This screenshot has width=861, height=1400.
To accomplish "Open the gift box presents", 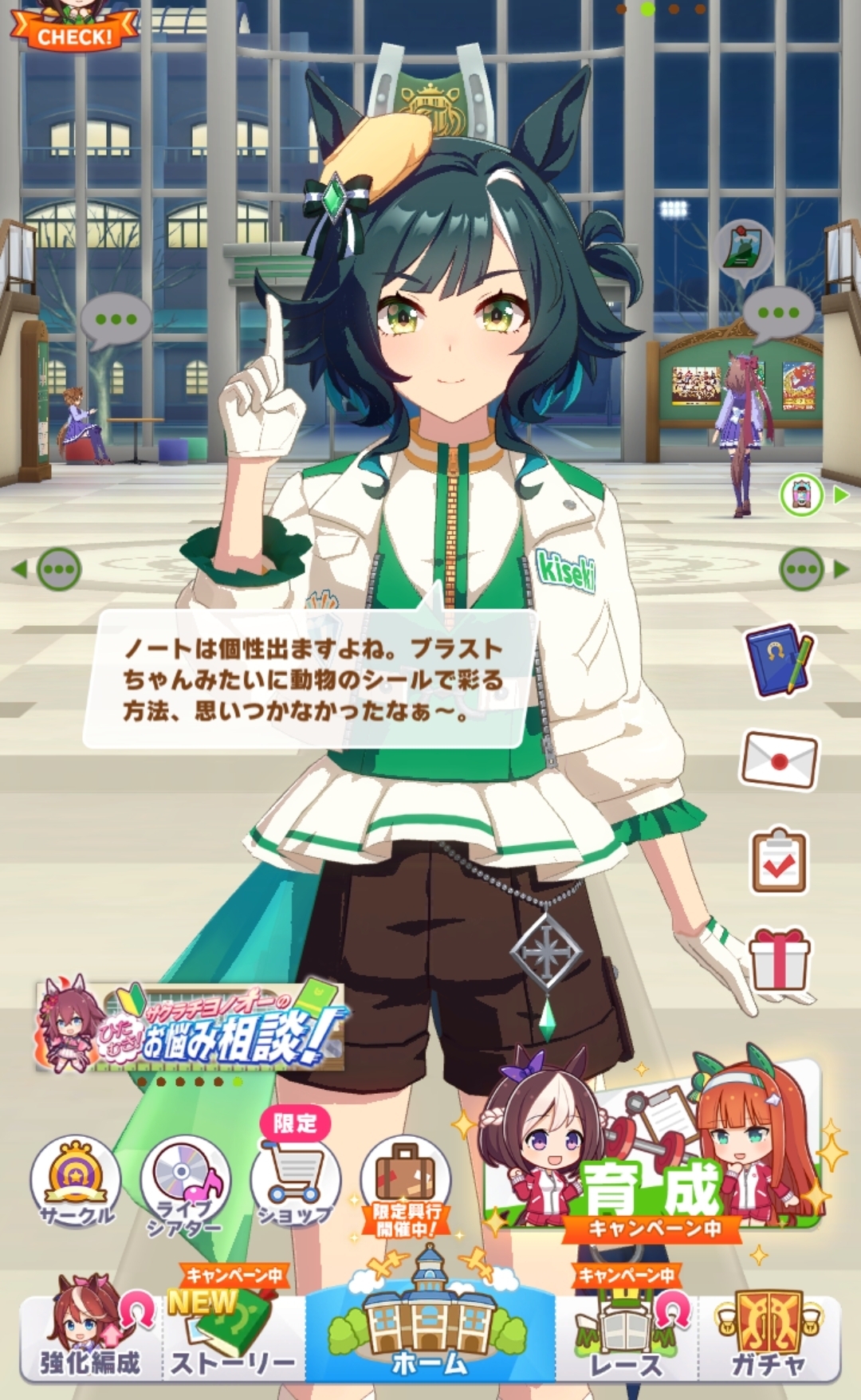I will pos(780,959).
